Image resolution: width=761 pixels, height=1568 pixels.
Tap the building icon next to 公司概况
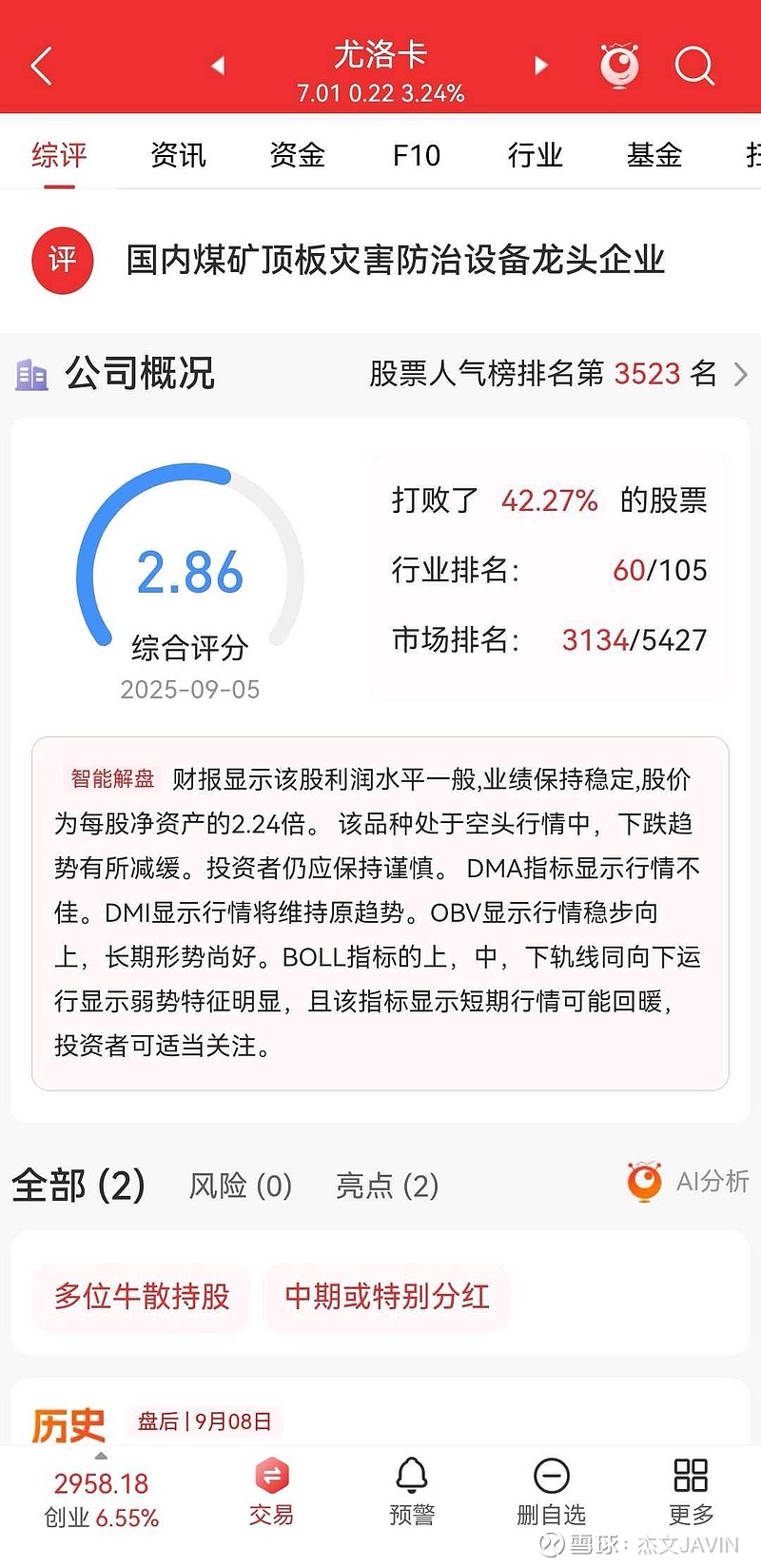(33, 375)
